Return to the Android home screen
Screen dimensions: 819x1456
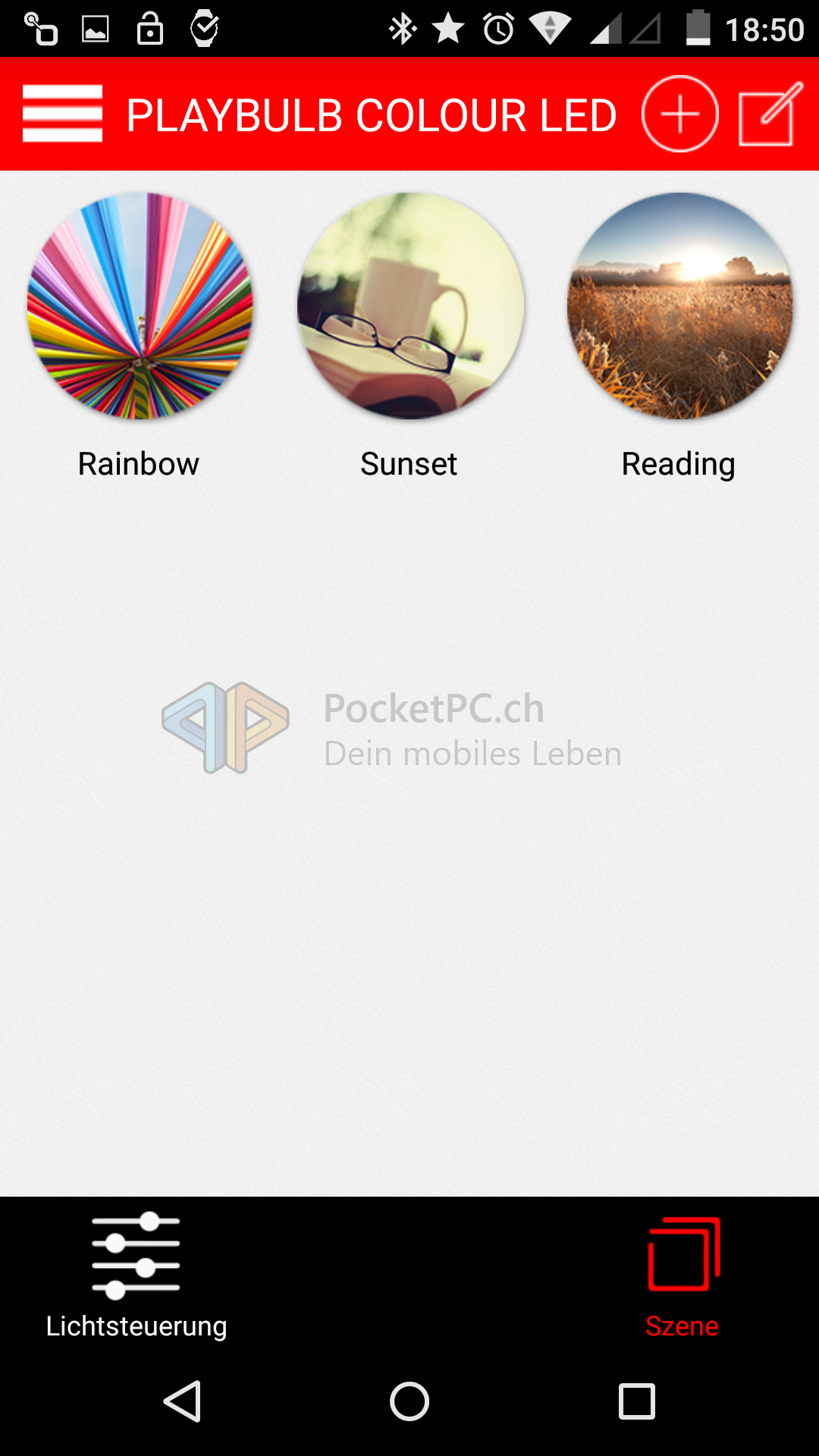tap(409, 1401)
